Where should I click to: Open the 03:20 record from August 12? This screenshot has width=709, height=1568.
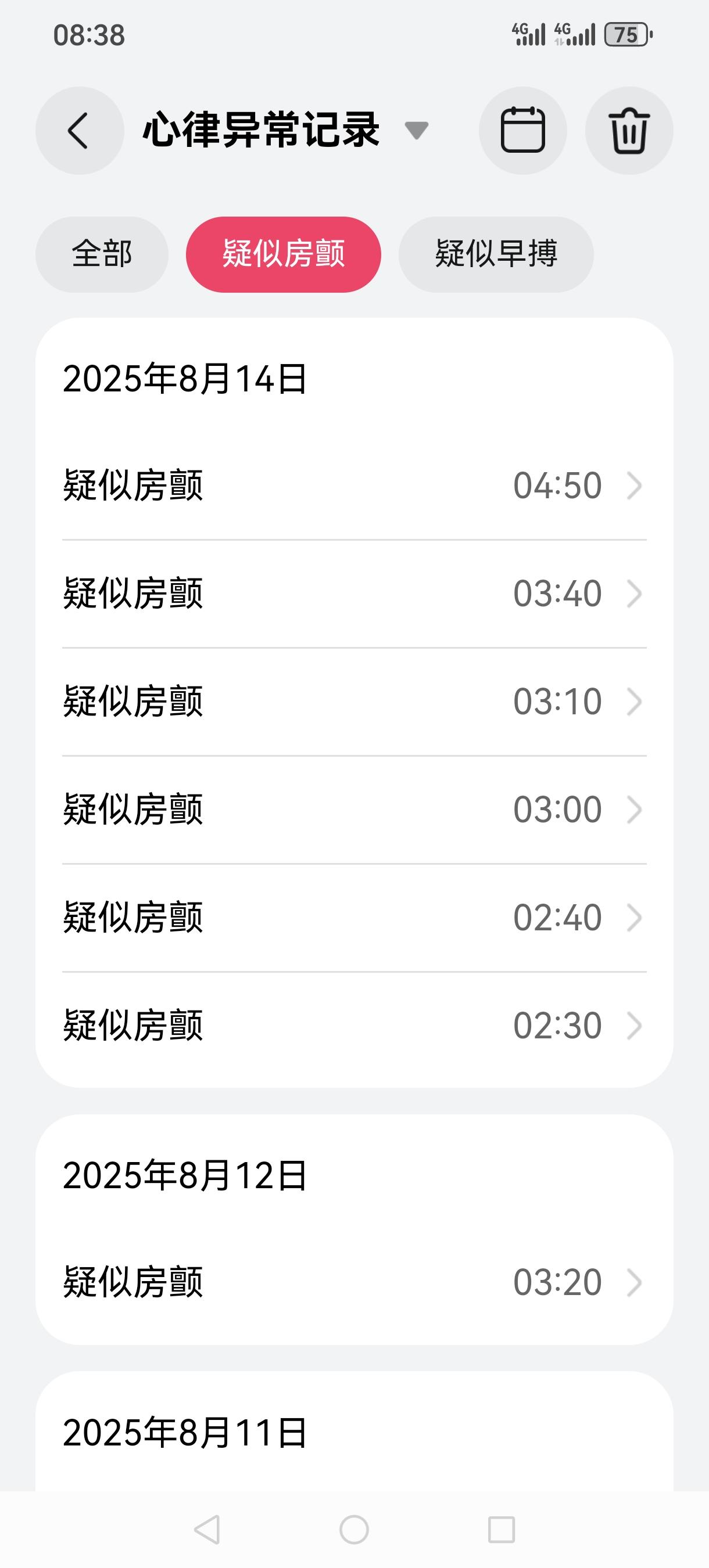pyautogui.click(x=354, y=1282)
